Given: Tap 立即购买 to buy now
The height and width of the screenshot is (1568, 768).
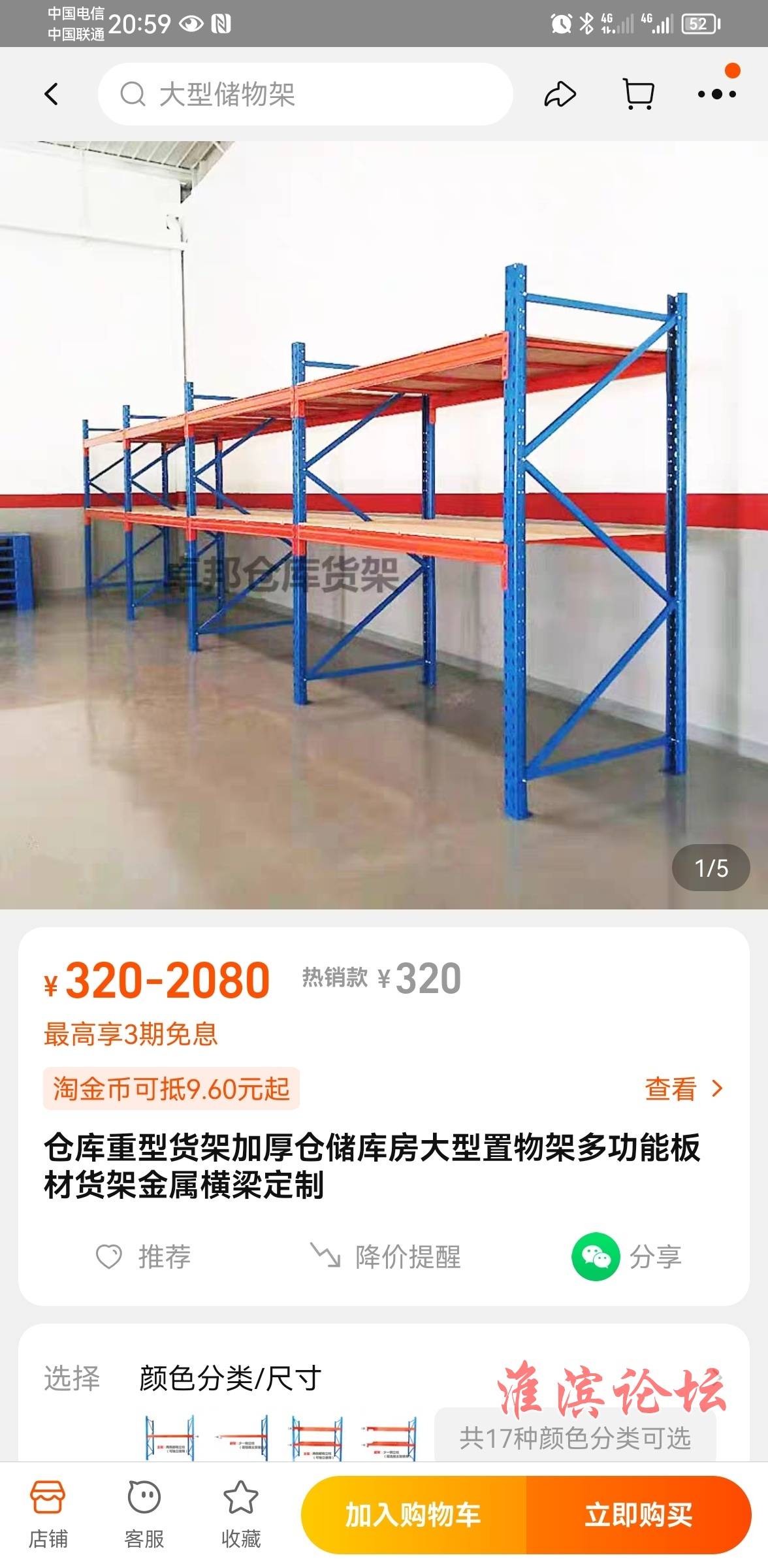Looking at the screenshot, I should 638,1514.
